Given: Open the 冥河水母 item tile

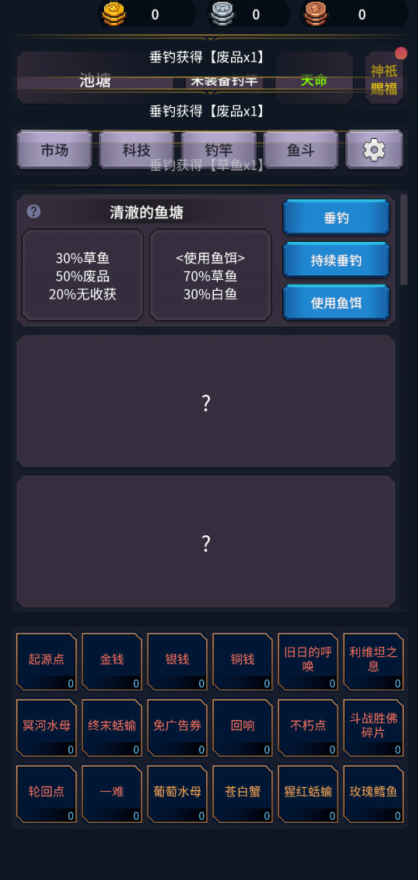Looking at the screenshot, I should (47, 728).
